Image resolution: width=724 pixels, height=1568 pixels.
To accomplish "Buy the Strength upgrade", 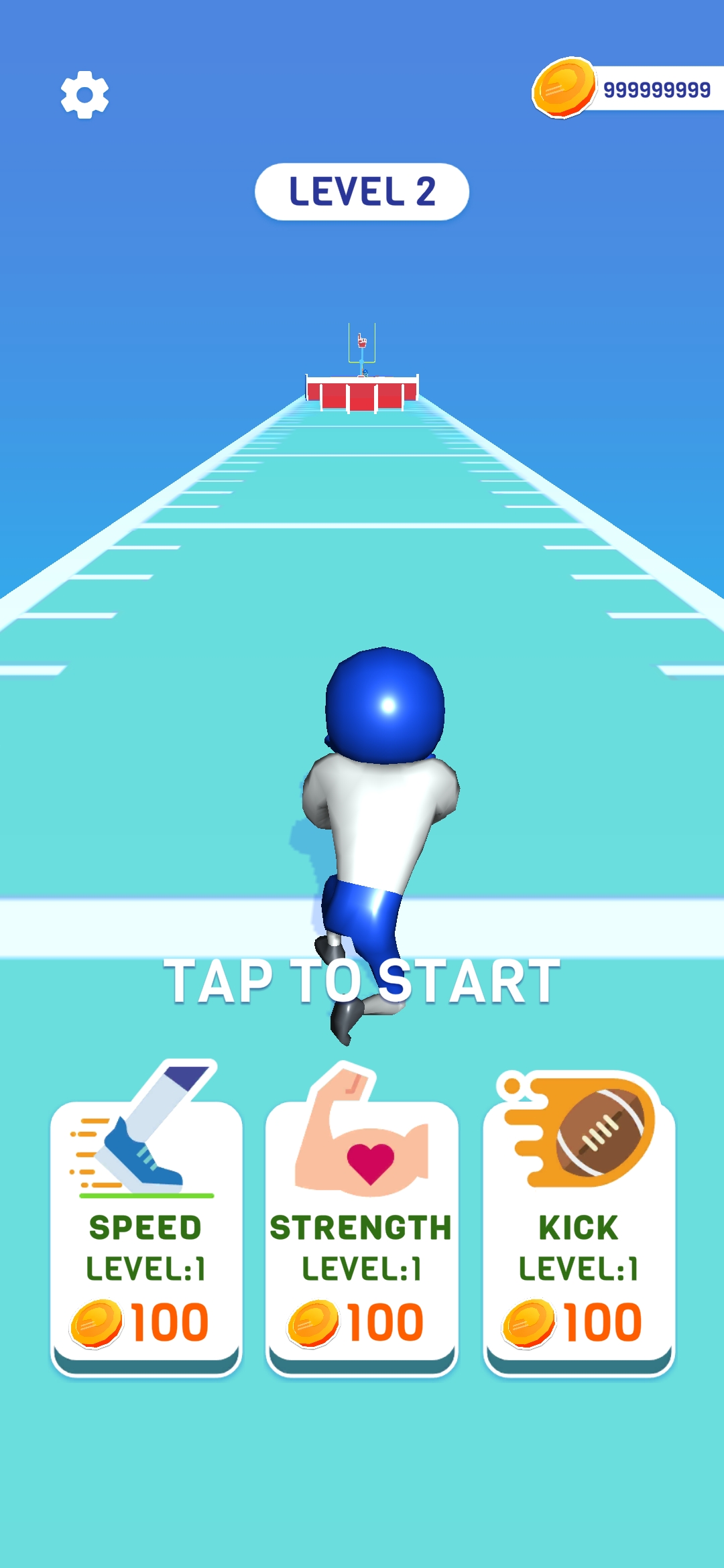I will tap(362, 1240).
